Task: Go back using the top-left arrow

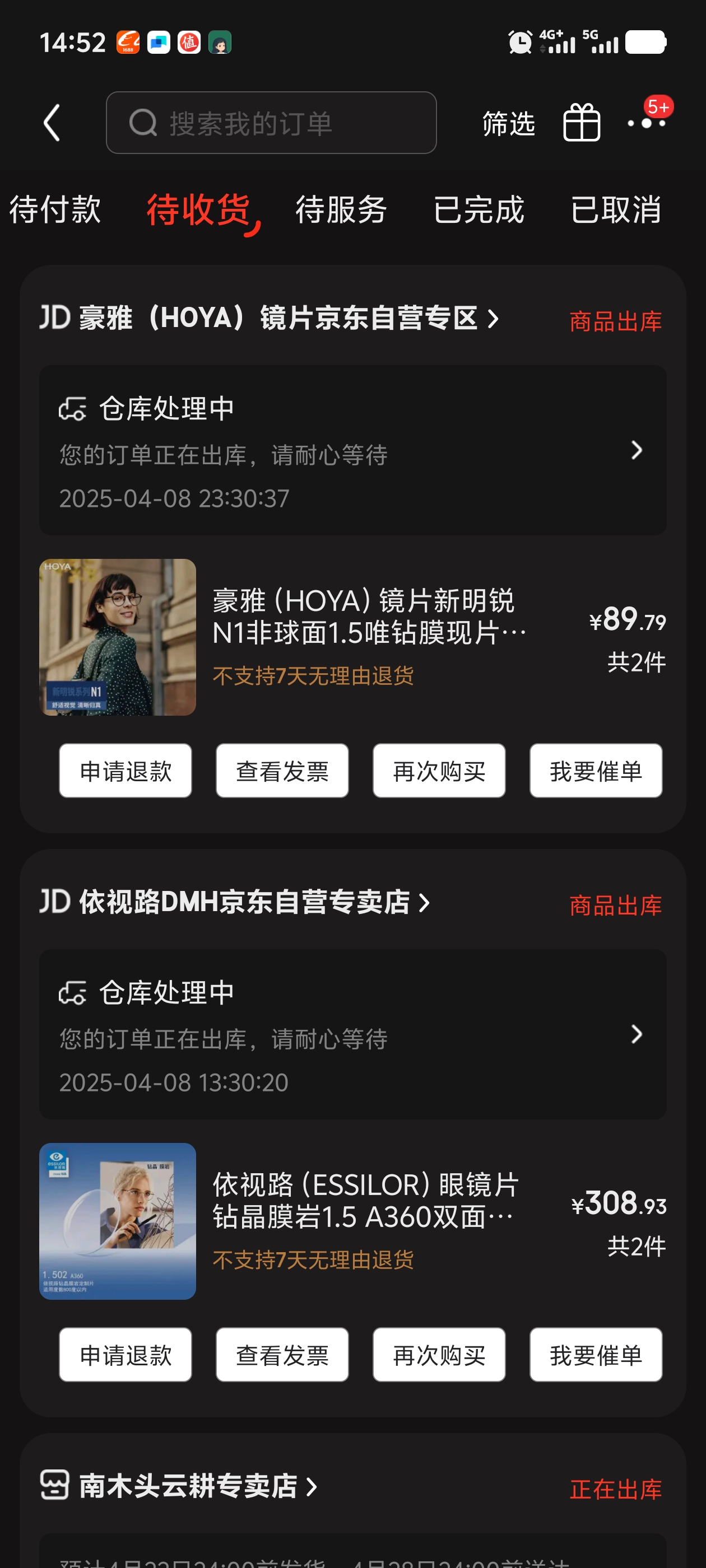Action: pos(52,123)
